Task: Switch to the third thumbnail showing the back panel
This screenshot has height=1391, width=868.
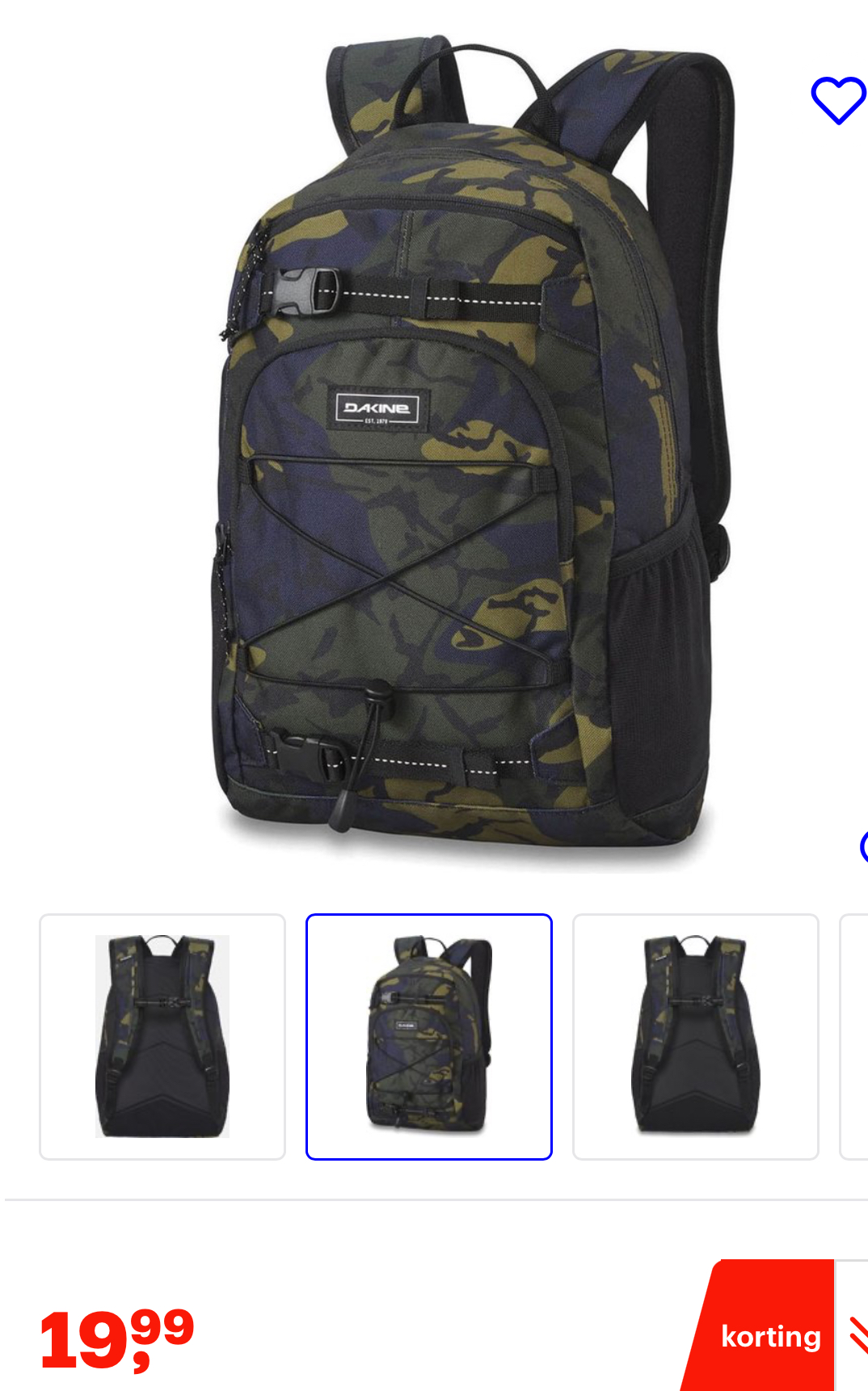Action: [x=695, y=1038]
